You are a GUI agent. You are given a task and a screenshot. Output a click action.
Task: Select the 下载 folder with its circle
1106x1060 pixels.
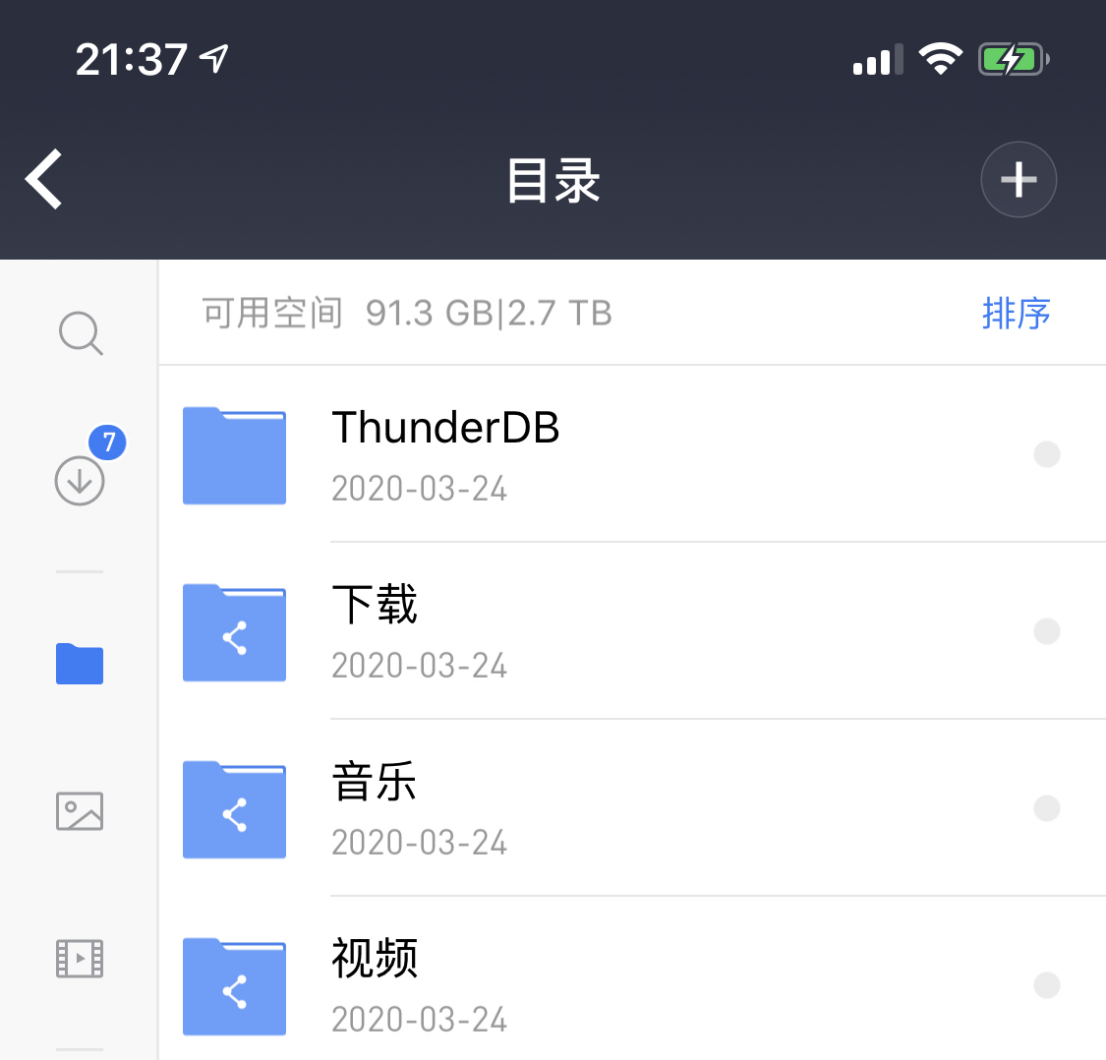coord(1046,632)
